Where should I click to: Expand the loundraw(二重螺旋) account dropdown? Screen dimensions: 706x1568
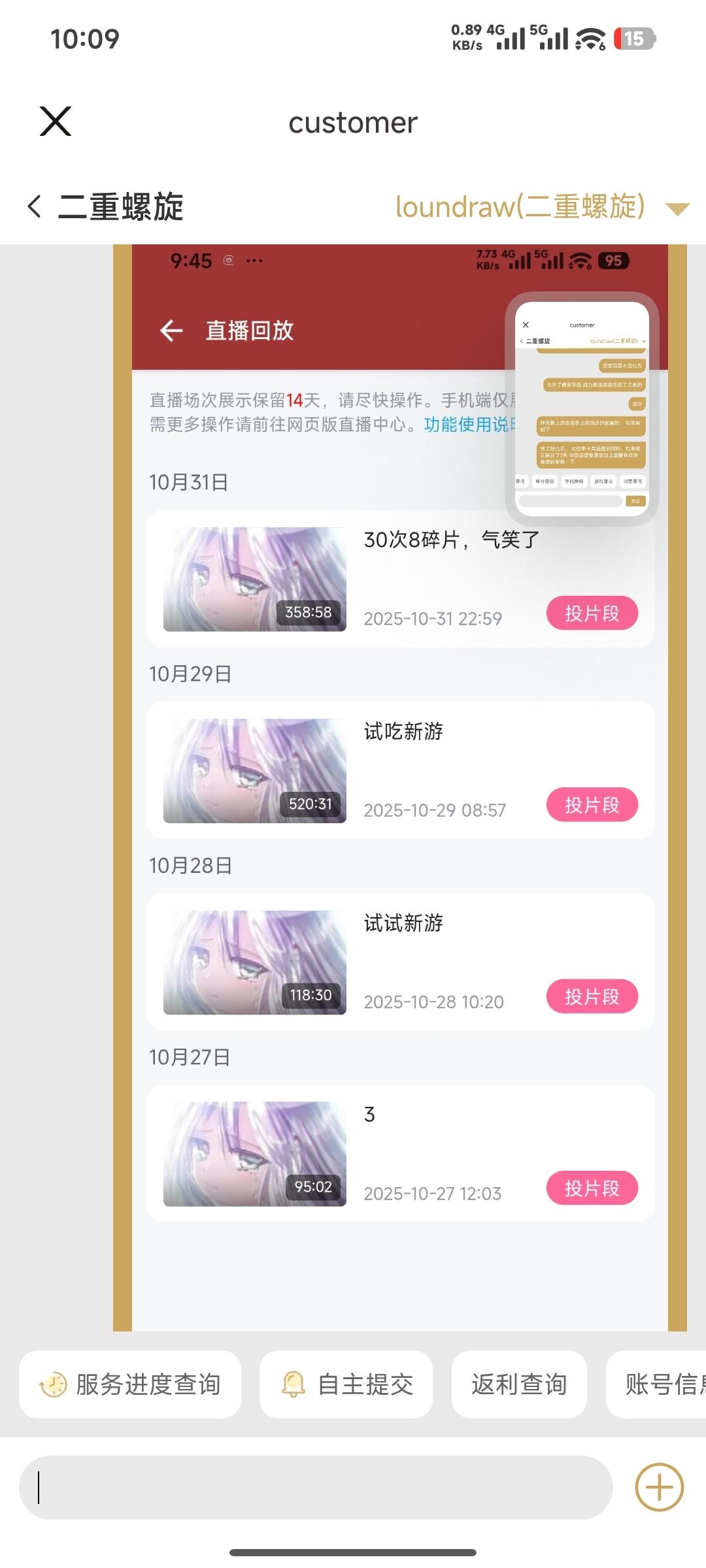click(x=677, y=208)
